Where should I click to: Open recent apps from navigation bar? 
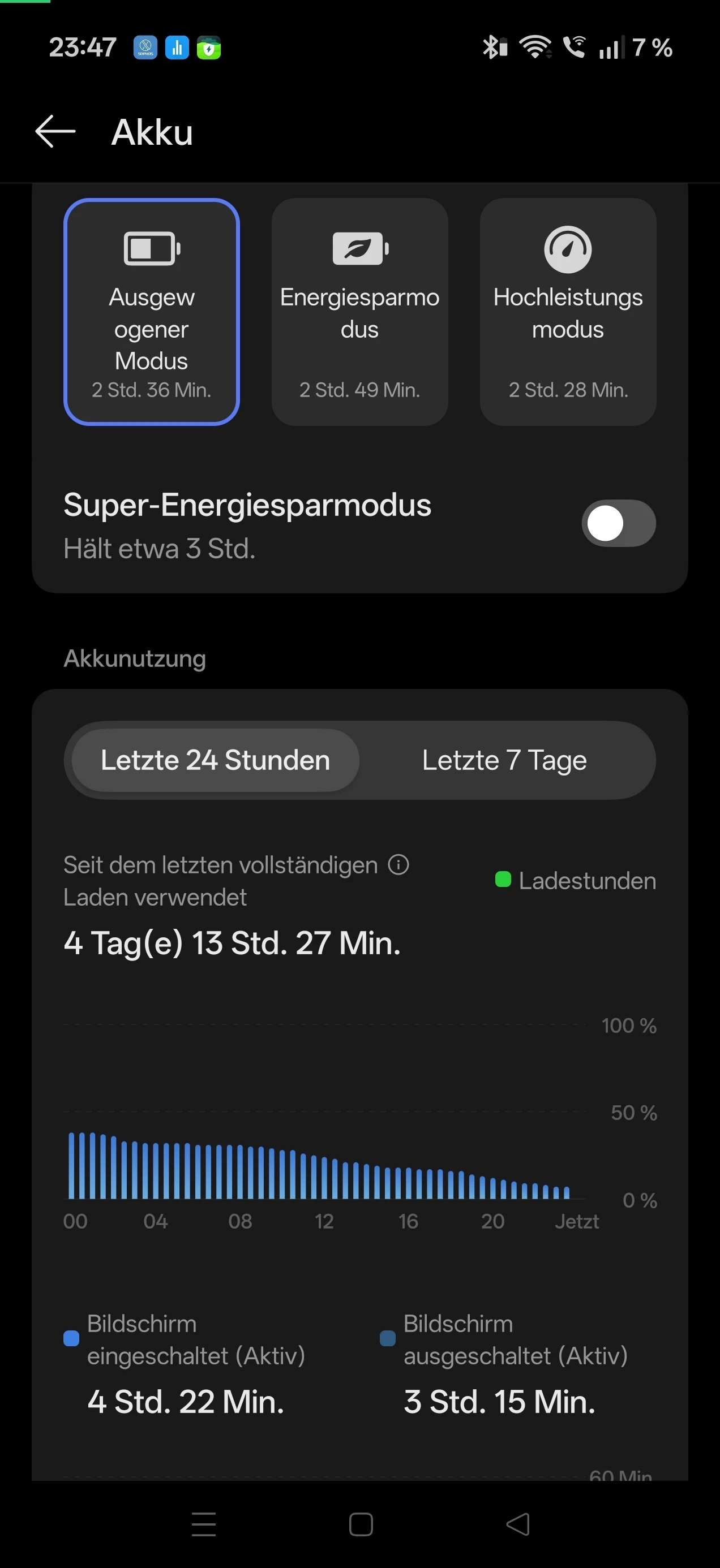[x=203, y=1524]
